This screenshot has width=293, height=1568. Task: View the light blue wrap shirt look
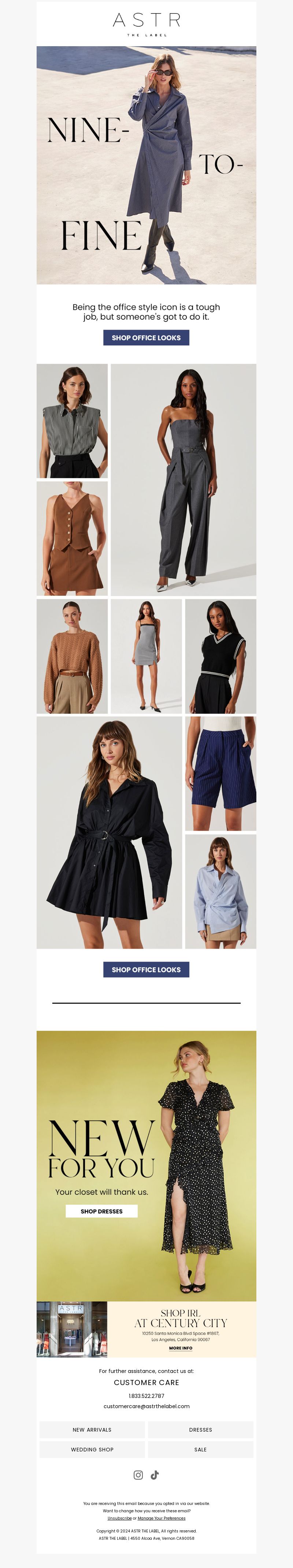(220, 891)
